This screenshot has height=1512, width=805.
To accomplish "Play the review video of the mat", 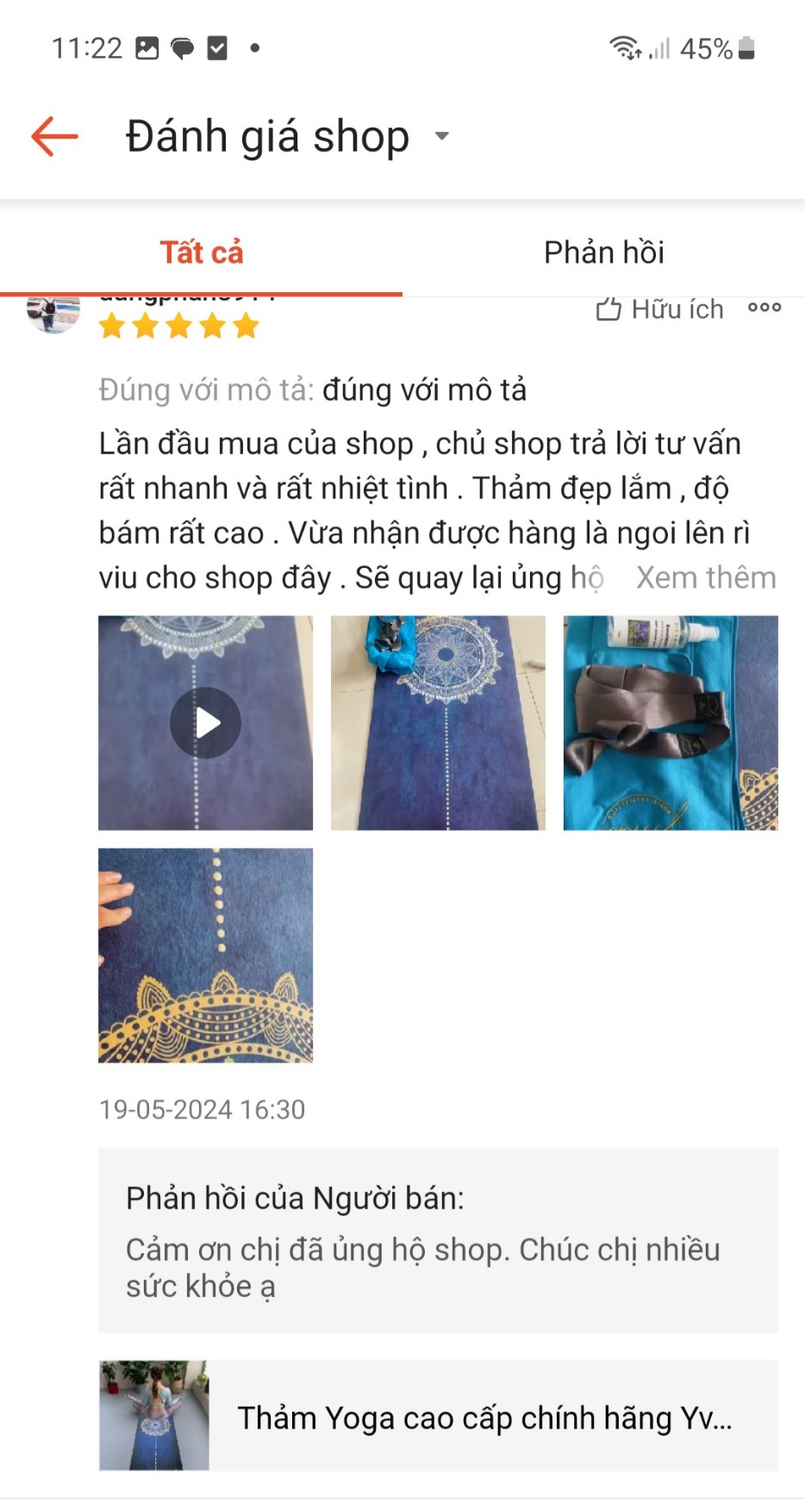I will [x=206, y=723].
